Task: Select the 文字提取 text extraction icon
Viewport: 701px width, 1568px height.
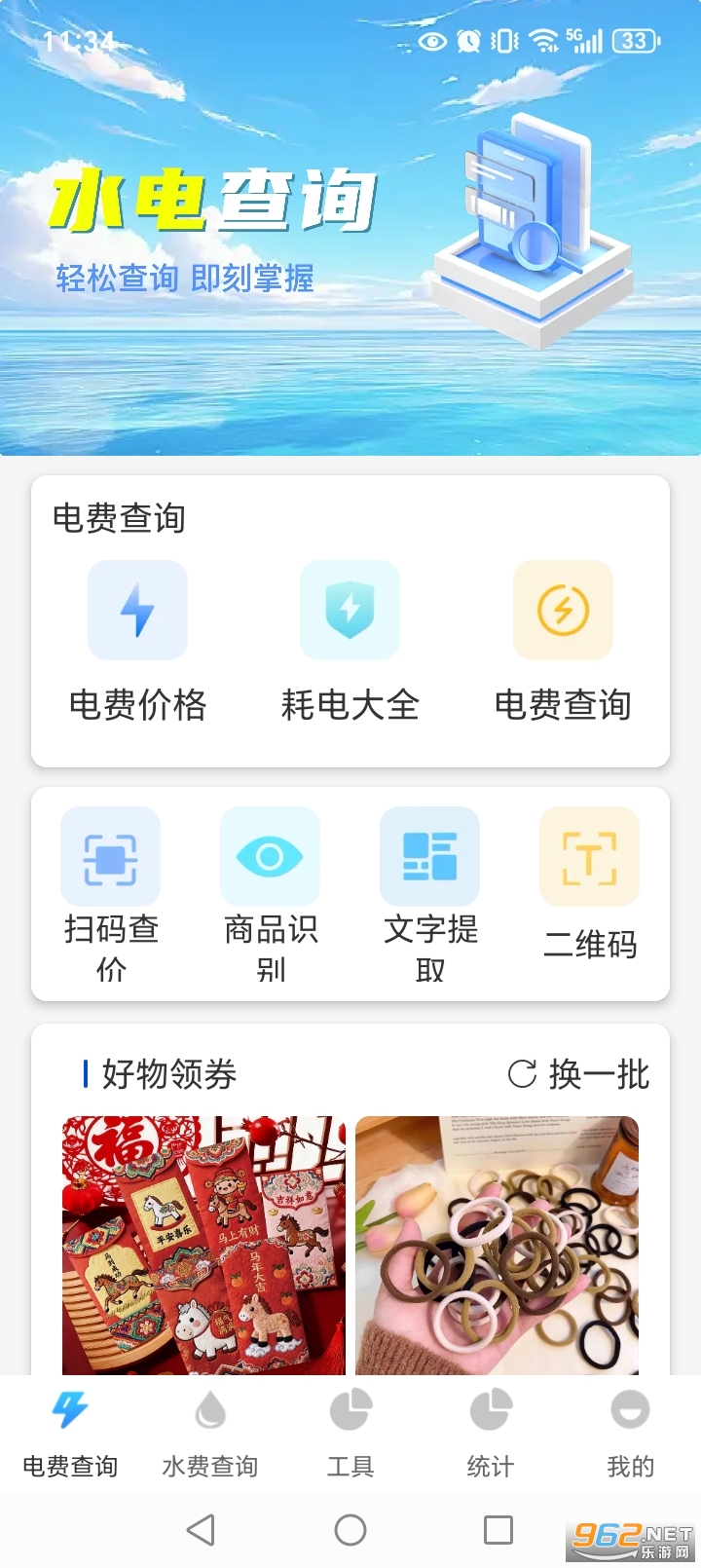Action: click(x=429, y=856)
